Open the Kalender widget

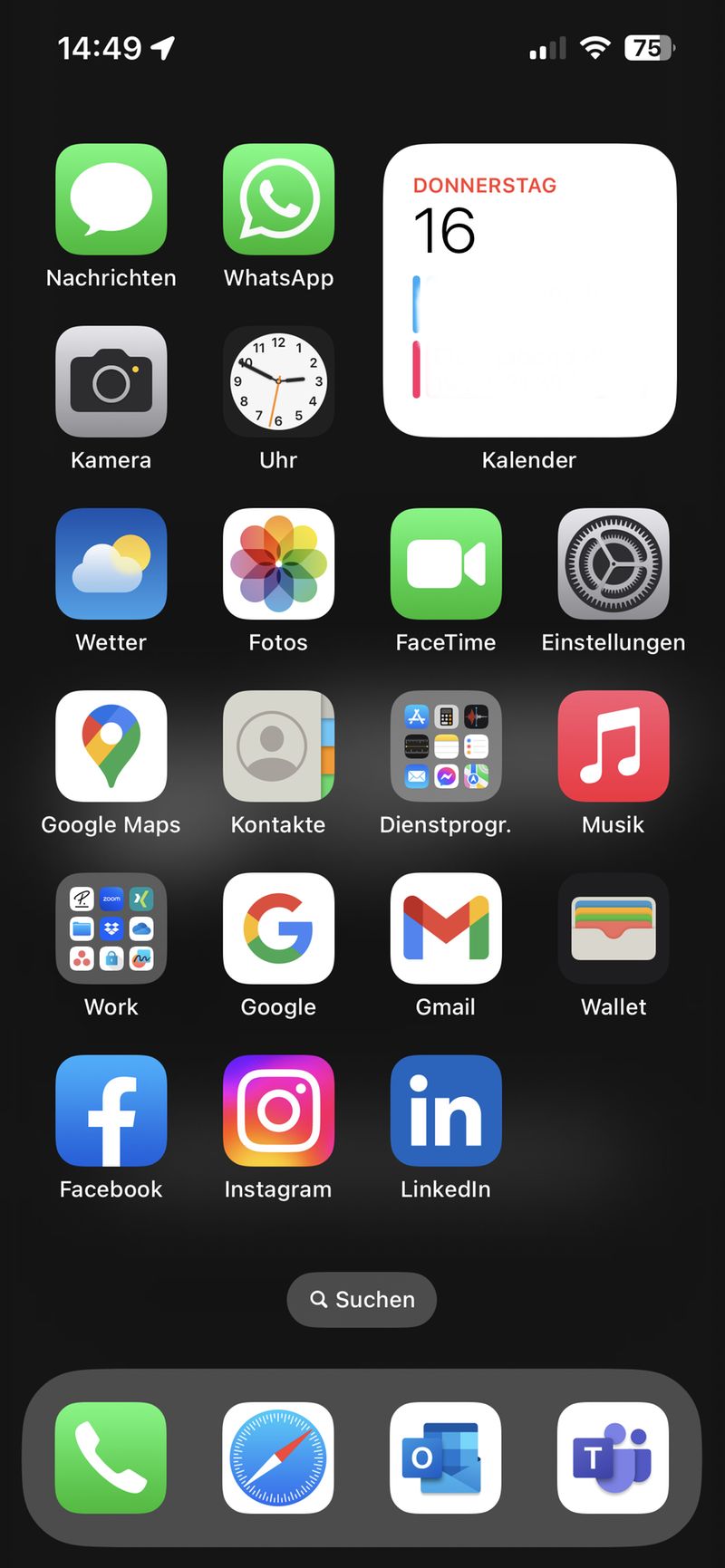coord(529,290)
